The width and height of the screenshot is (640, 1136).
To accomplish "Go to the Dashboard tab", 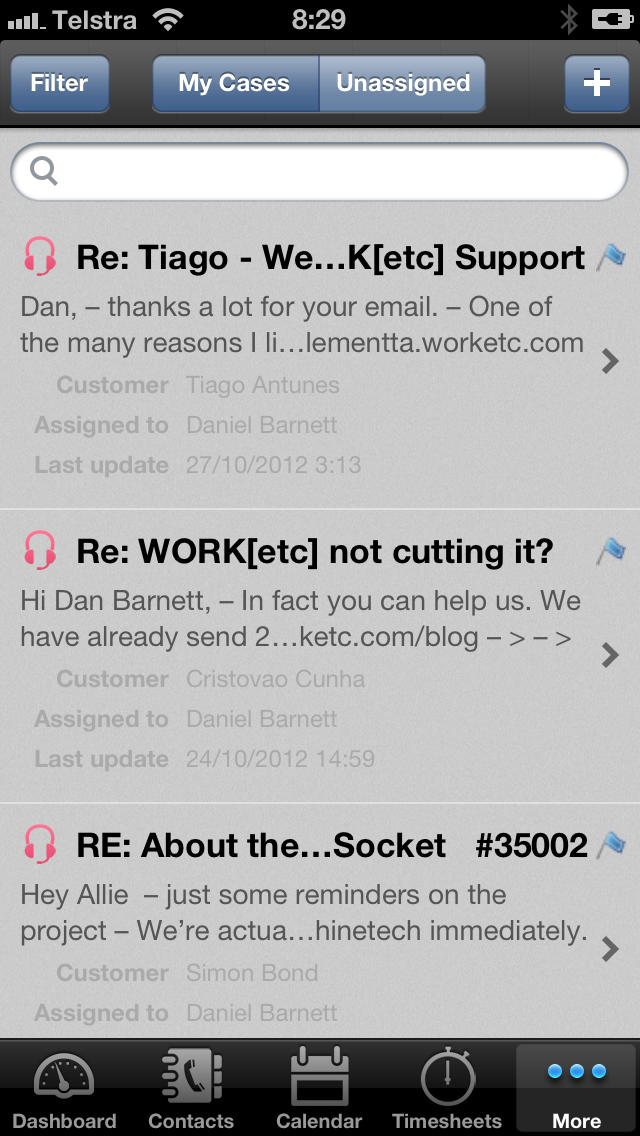I will click(64, 1089).
